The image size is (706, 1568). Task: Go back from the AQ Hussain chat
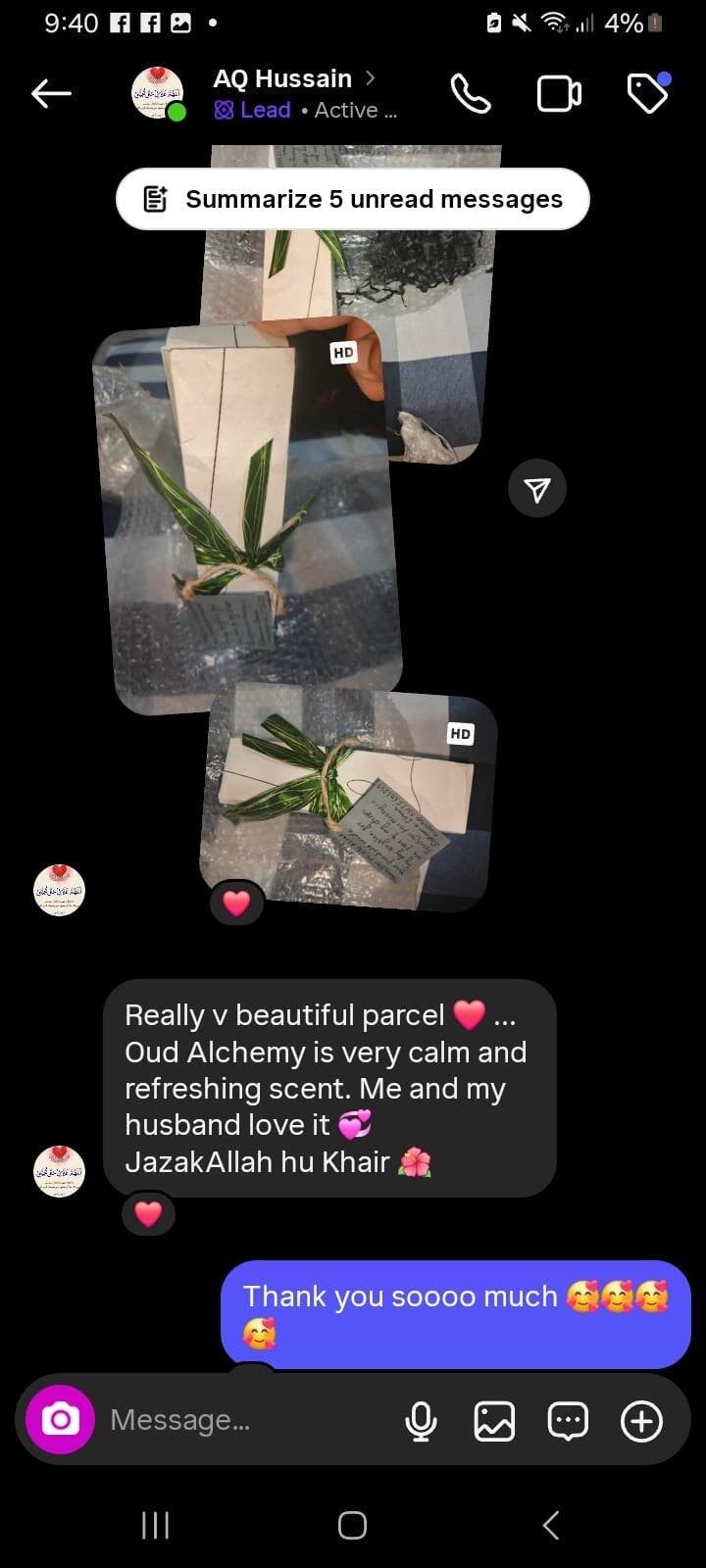click(x=51, y=94)
